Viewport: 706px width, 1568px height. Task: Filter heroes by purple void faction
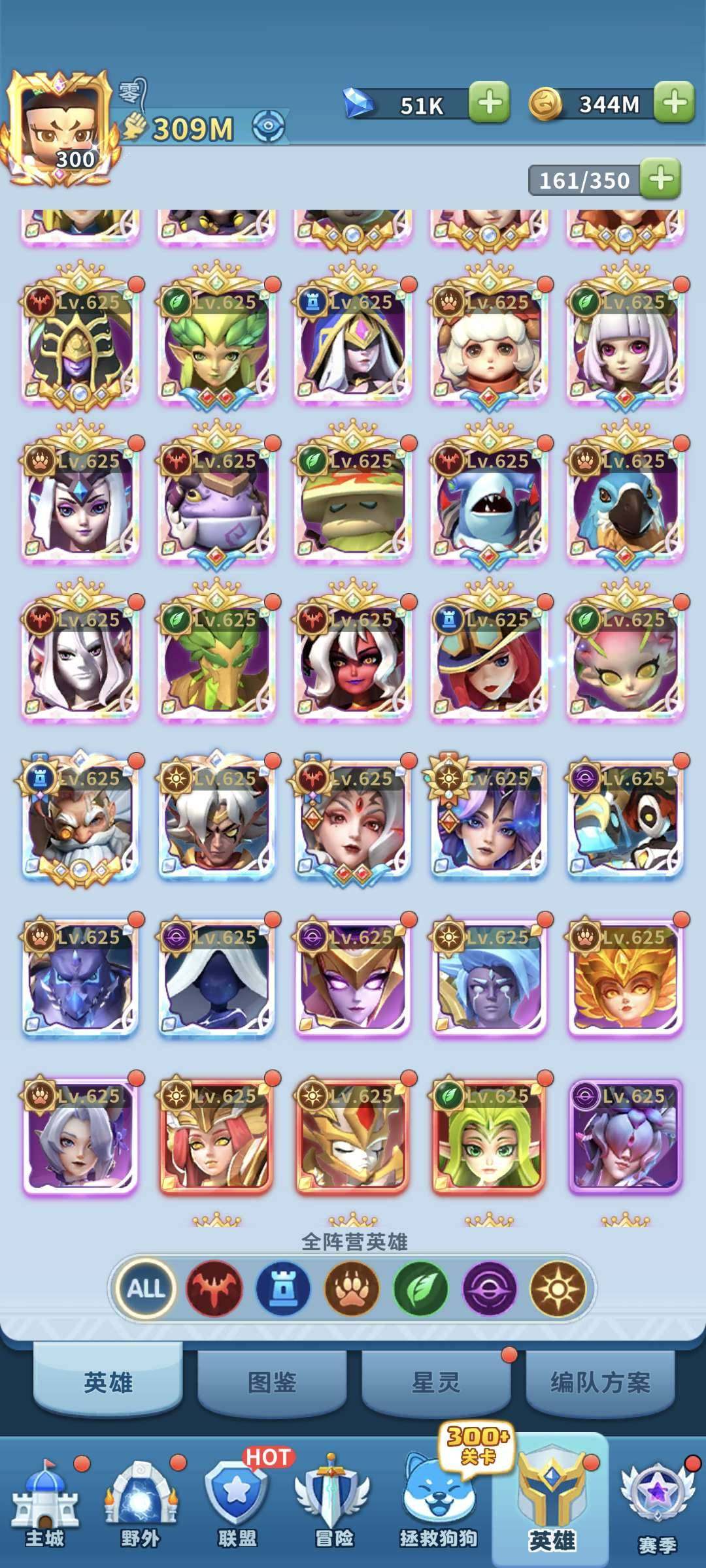(490, 1288)
